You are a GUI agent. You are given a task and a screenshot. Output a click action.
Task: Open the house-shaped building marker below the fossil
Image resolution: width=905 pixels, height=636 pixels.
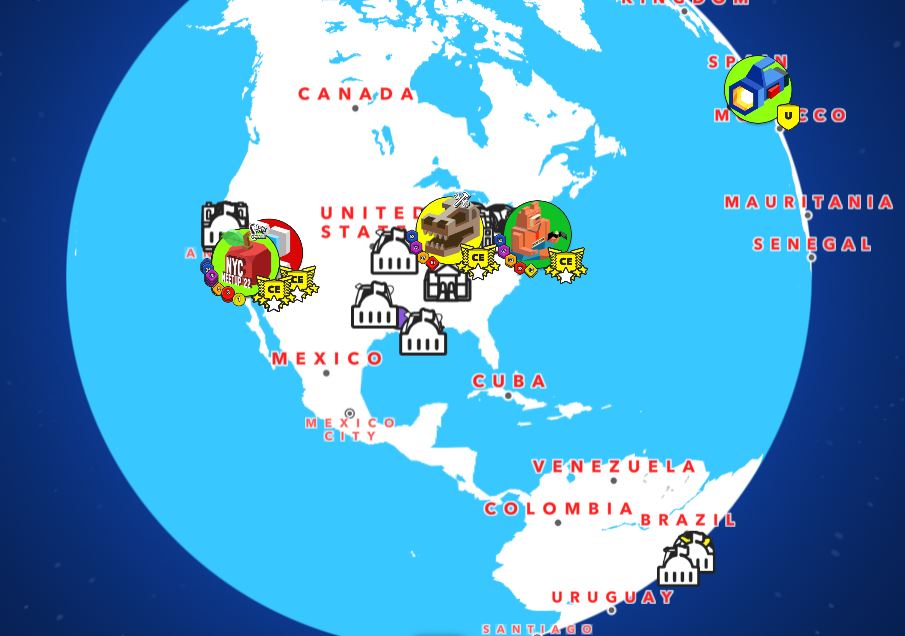coord(447,283)
